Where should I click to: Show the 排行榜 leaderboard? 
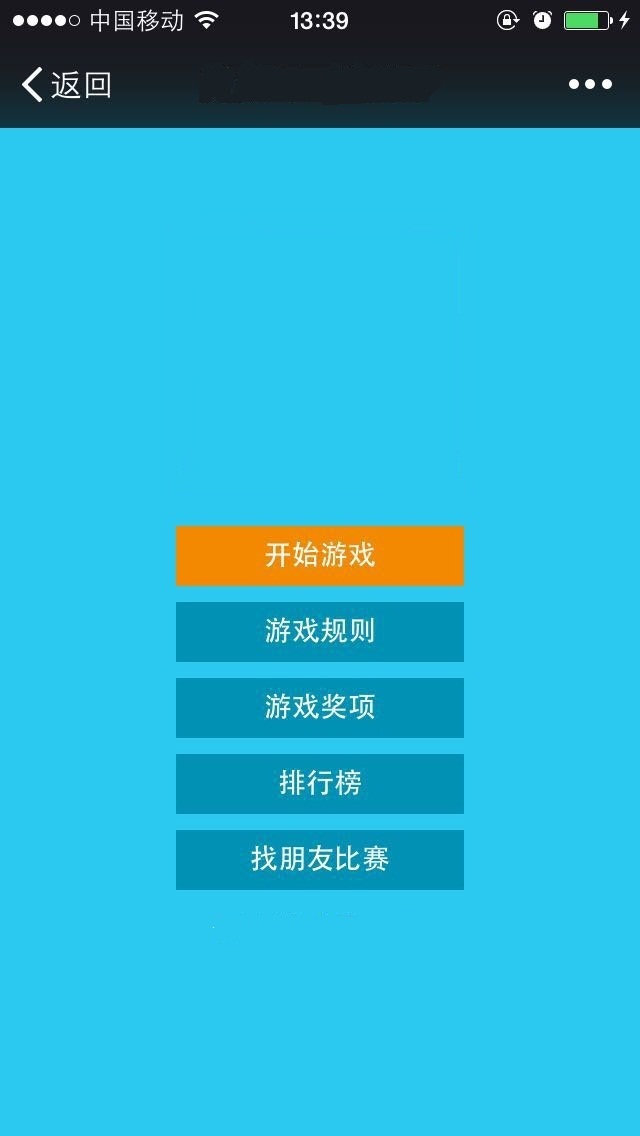320,784
